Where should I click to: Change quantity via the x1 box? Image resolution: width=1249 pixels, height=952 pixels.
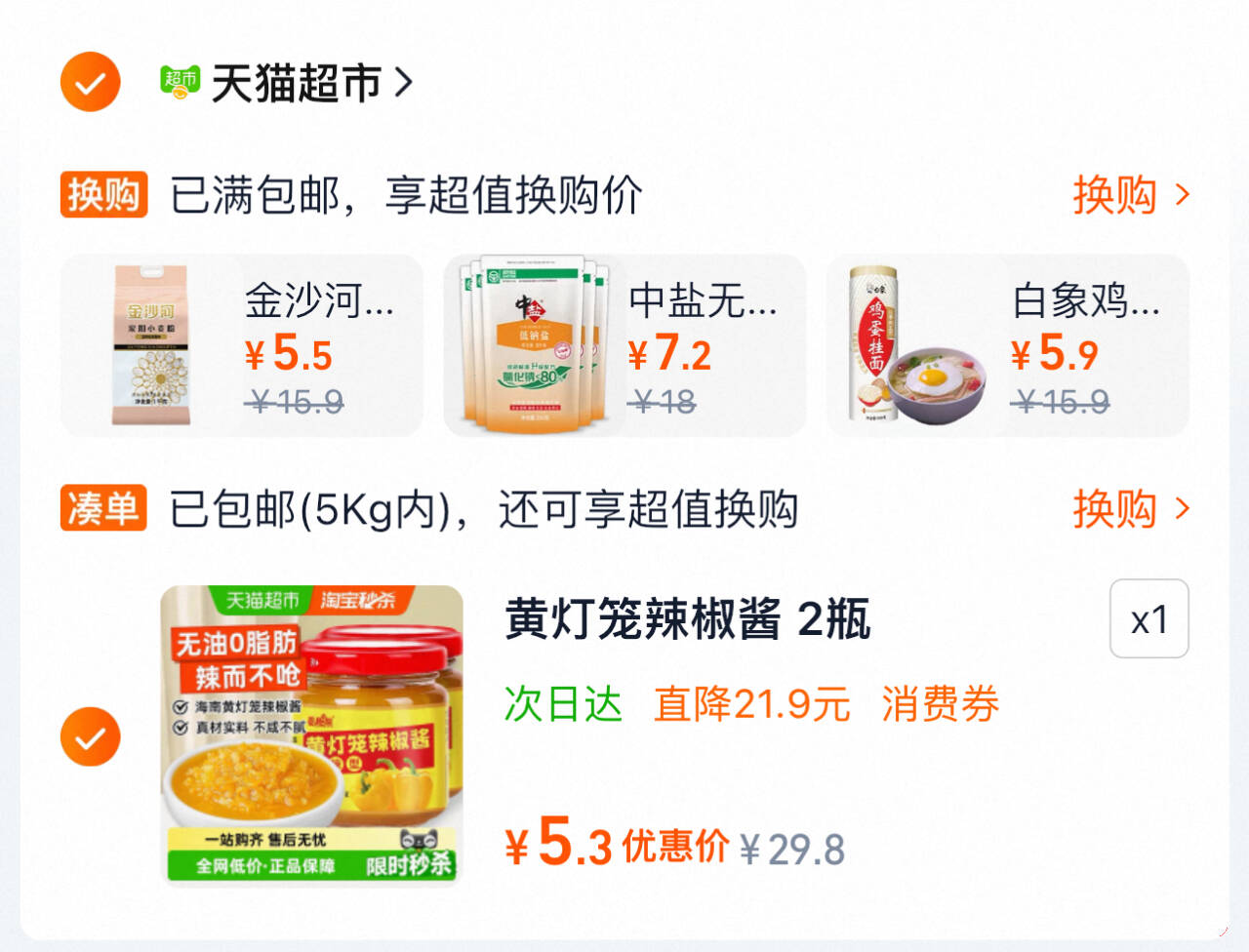coord(1148,619)
